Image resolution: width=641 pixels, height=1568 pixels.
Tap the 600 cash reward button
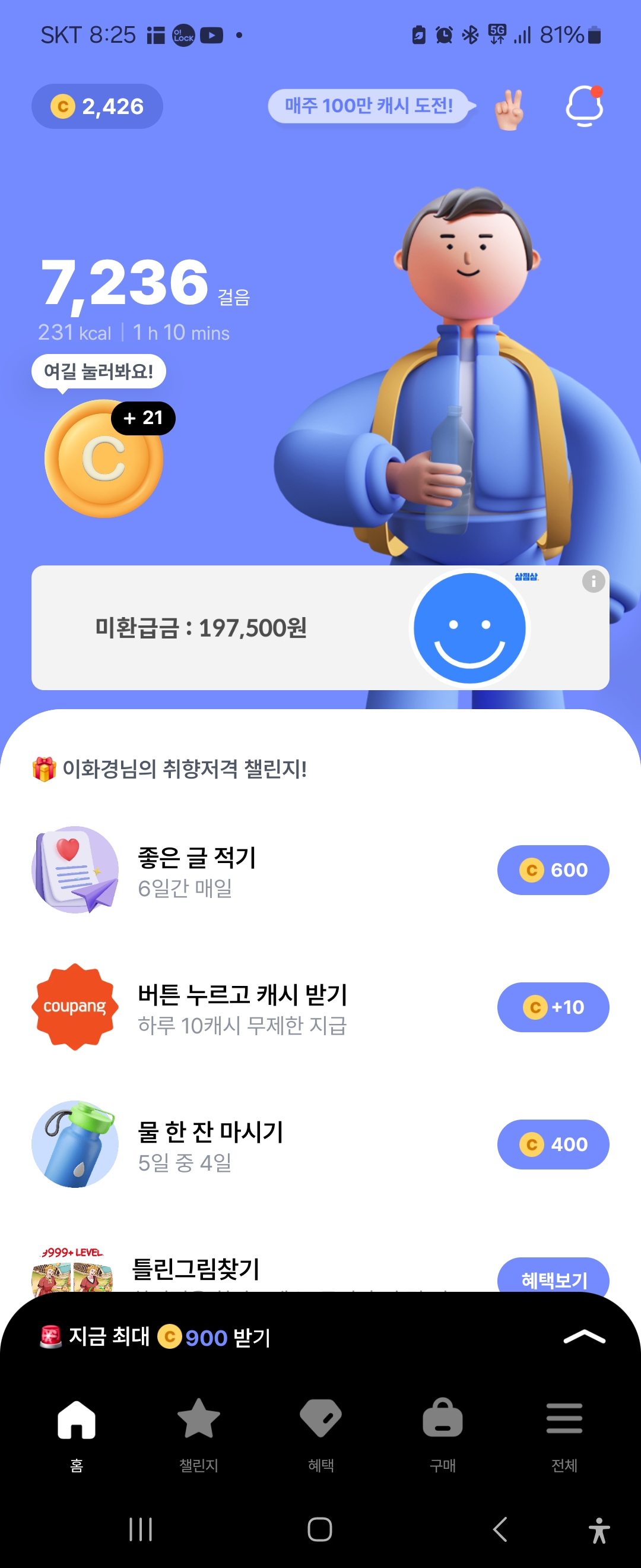coord(553,871)
